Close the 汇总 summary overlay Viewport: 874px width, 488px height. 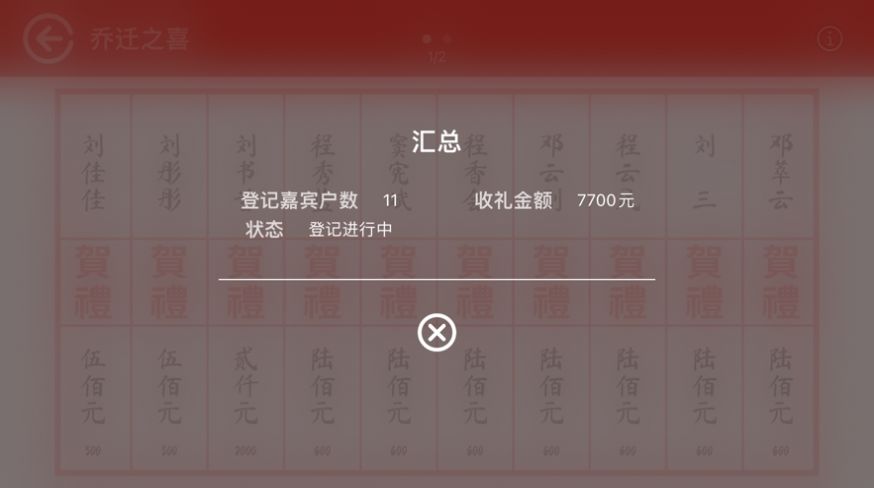tap(436, 333)
